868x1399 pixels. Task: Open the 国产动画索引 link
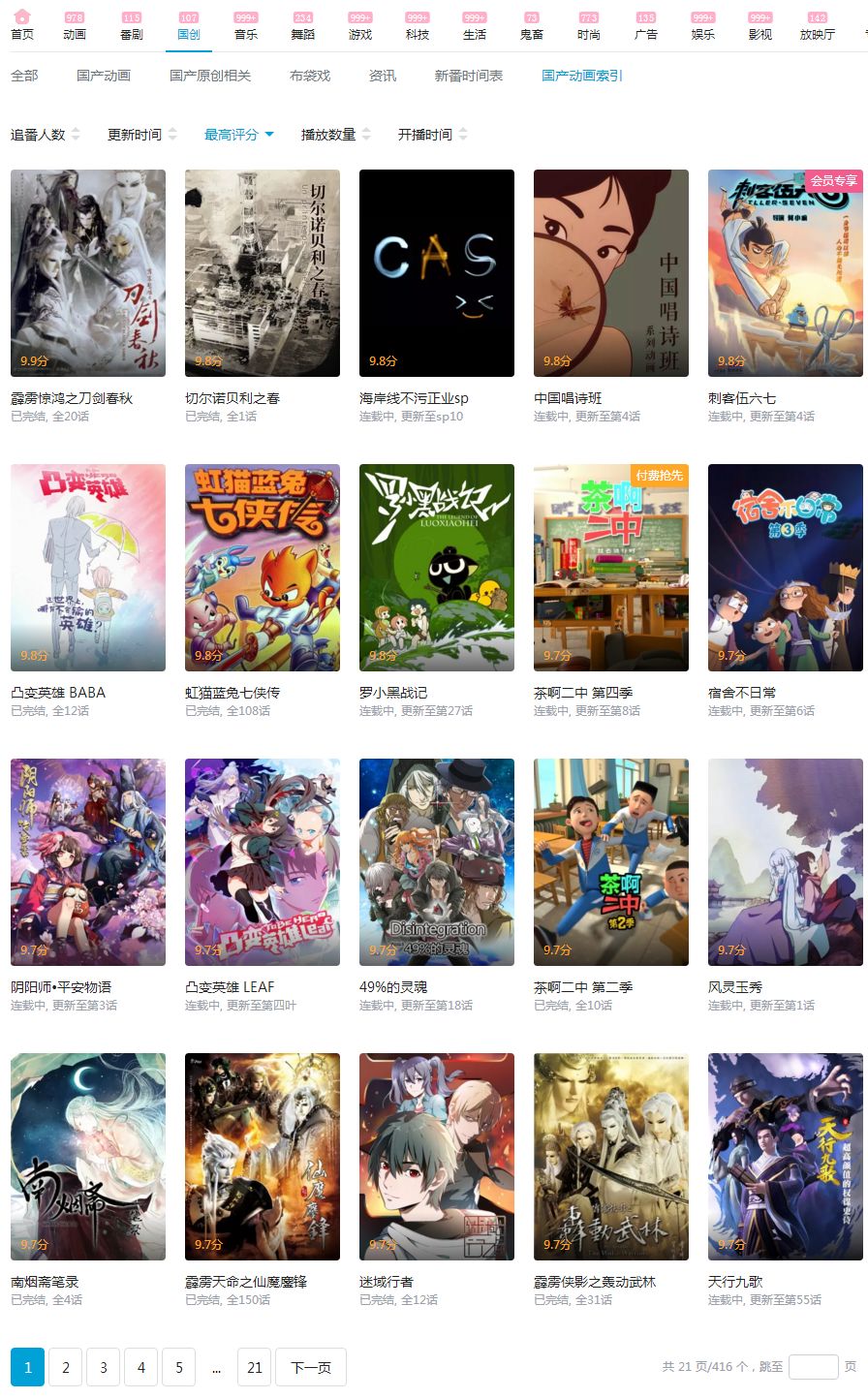coord(582,76)
